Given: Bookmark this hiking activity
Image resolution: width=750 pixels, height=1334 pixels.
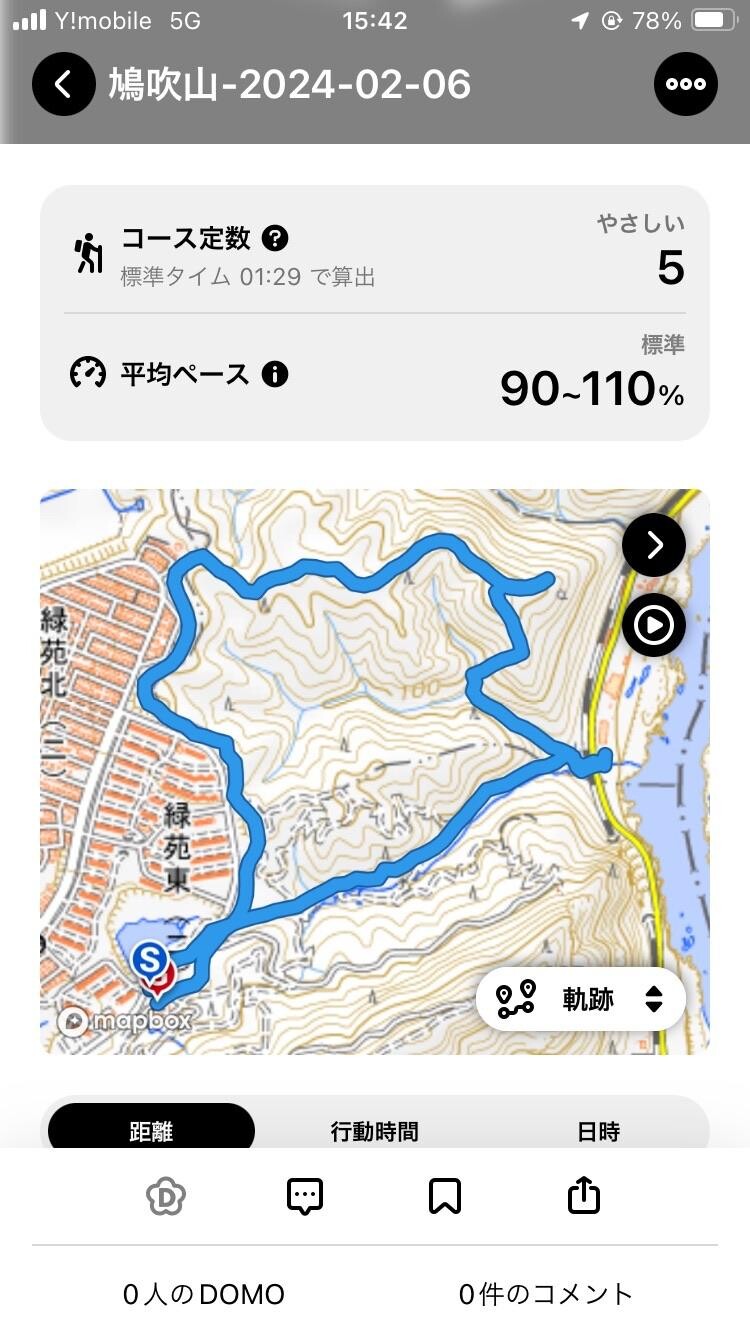Looking at the screenshot, I should coord(445,1196).
